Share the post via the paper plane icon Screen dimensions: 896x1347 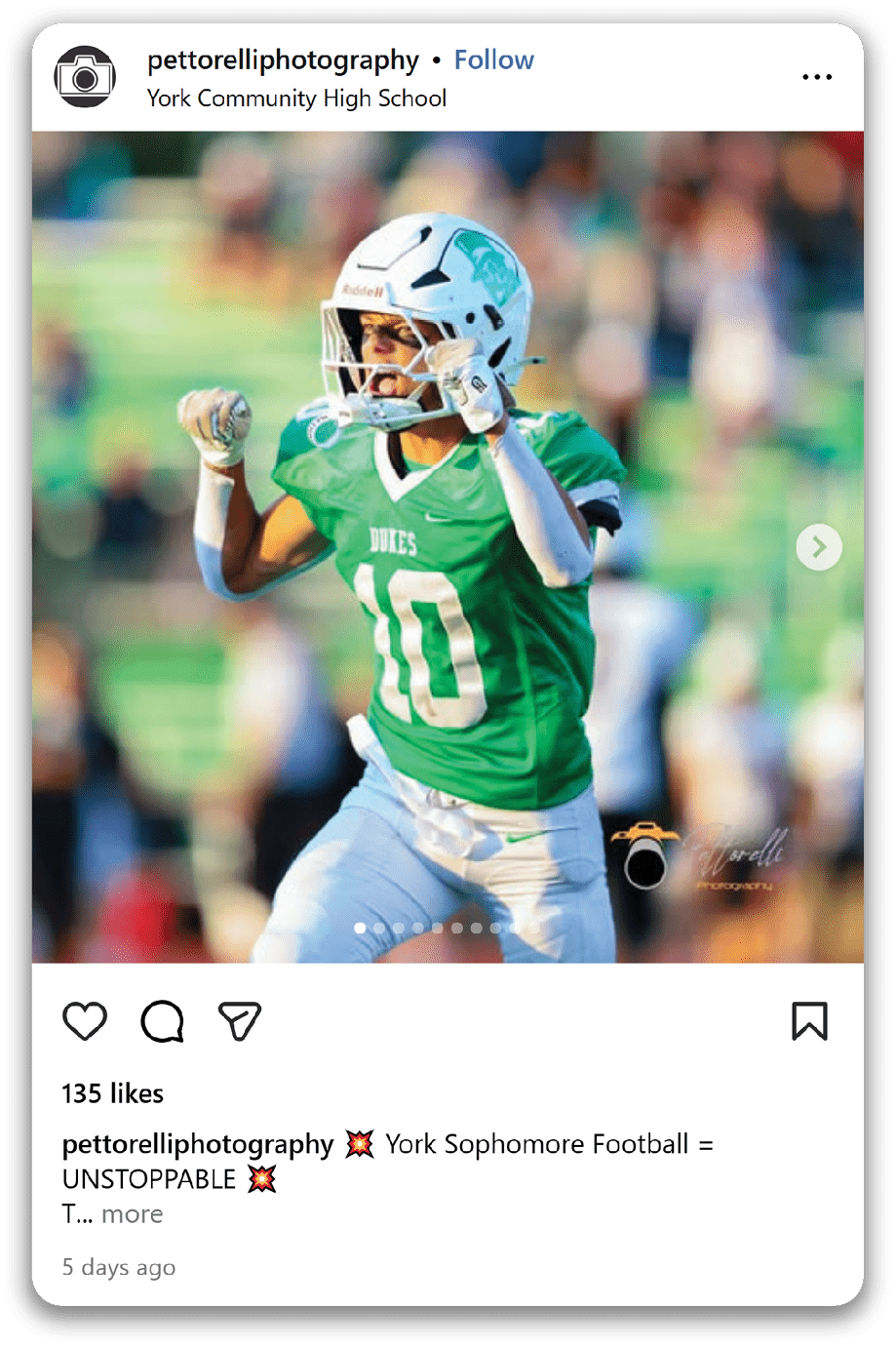[x=239, y=1021]
